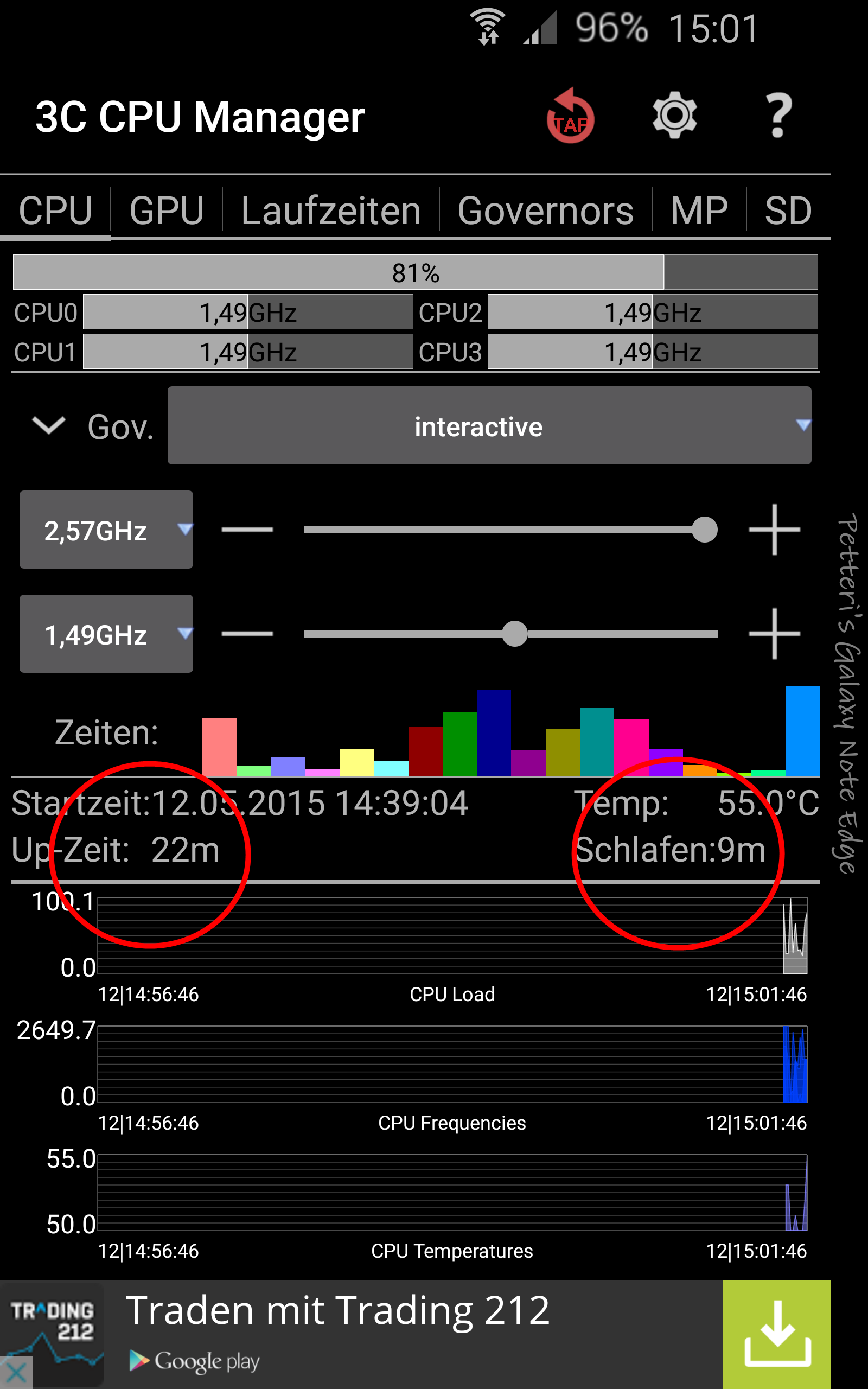Open help with the question mark
This screenshot has height=1389, width=868.
[778, 116]
